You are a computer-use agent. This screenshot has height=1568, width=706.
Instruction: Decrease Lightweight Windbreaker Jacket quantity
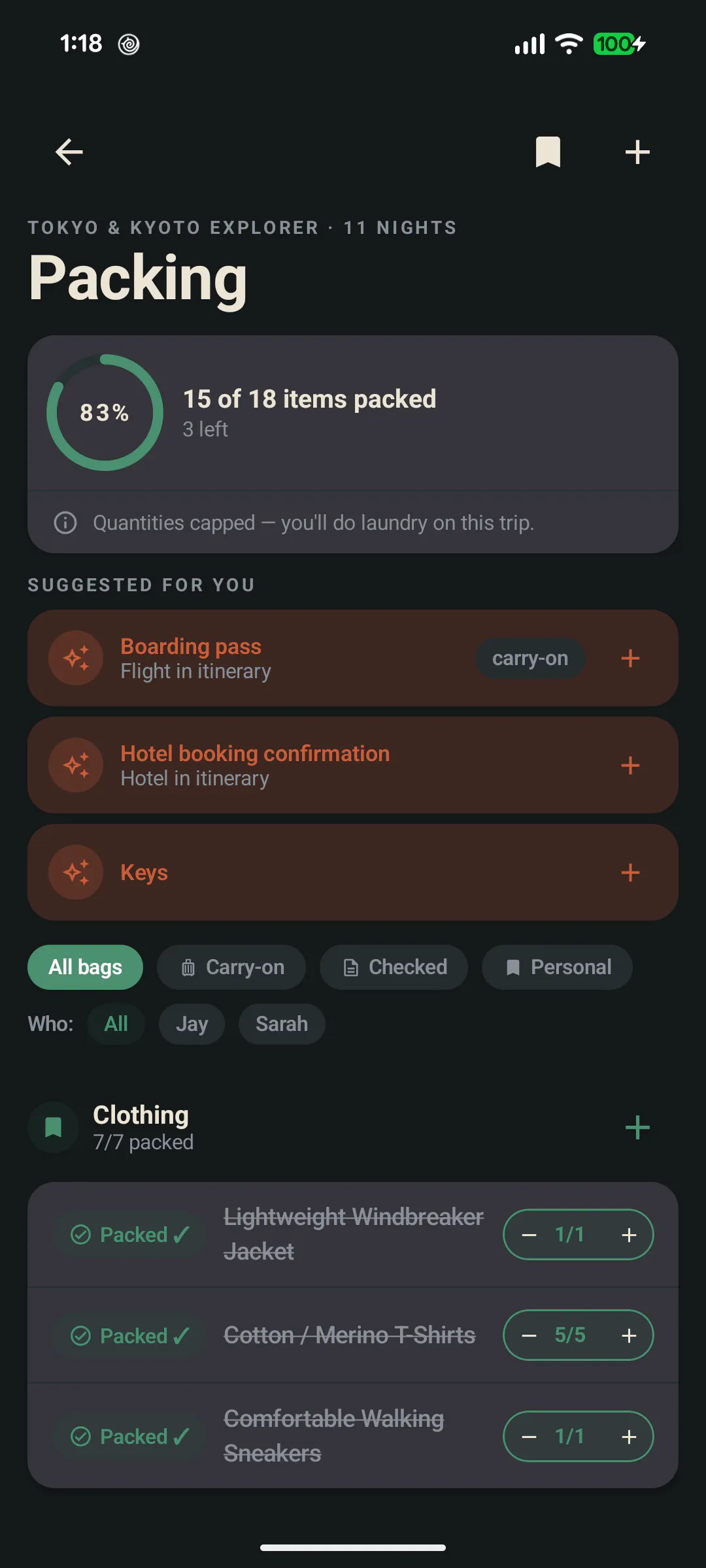[x=529, y=1235]
